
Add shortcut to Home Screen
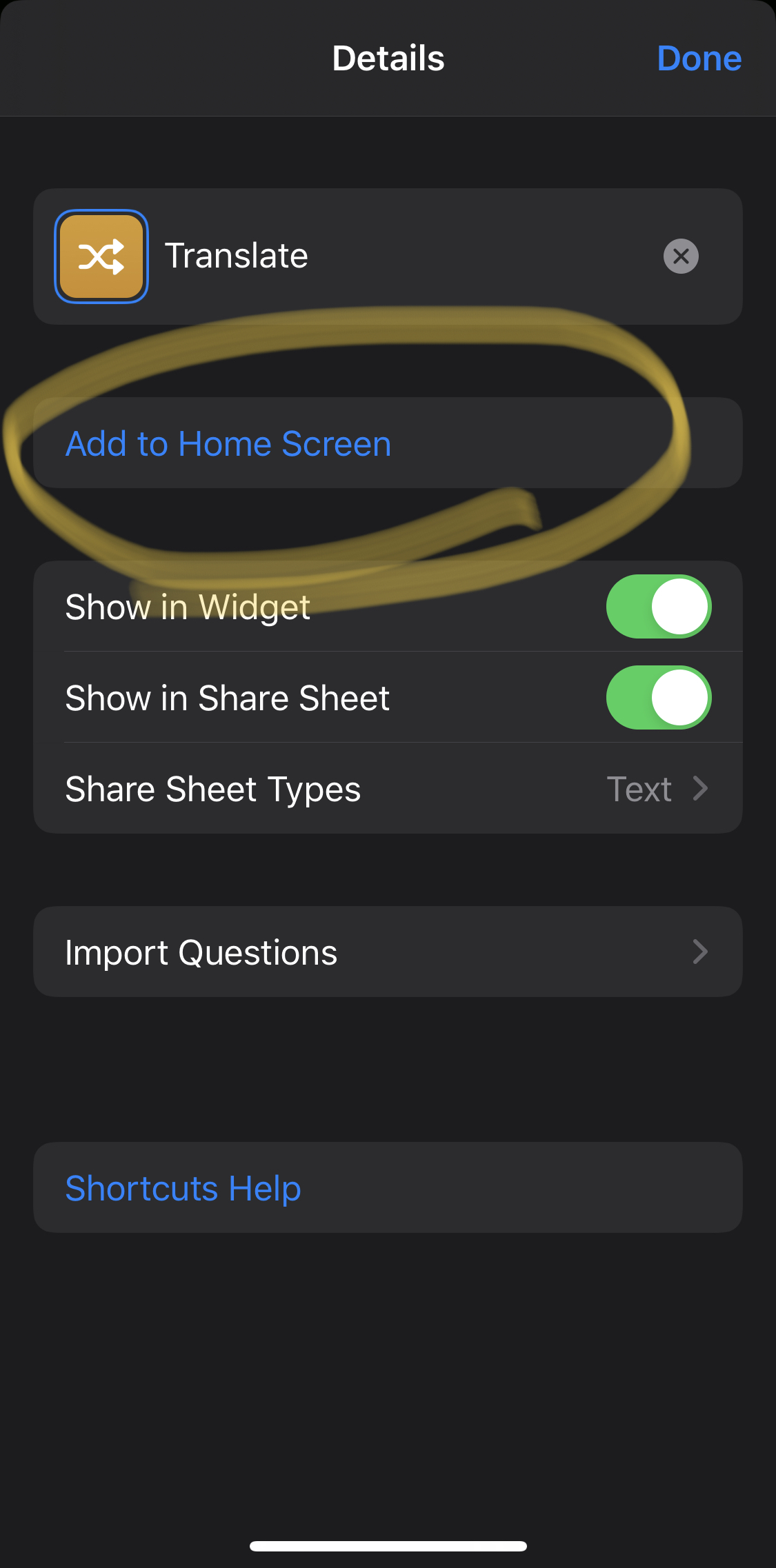[228, 443]
